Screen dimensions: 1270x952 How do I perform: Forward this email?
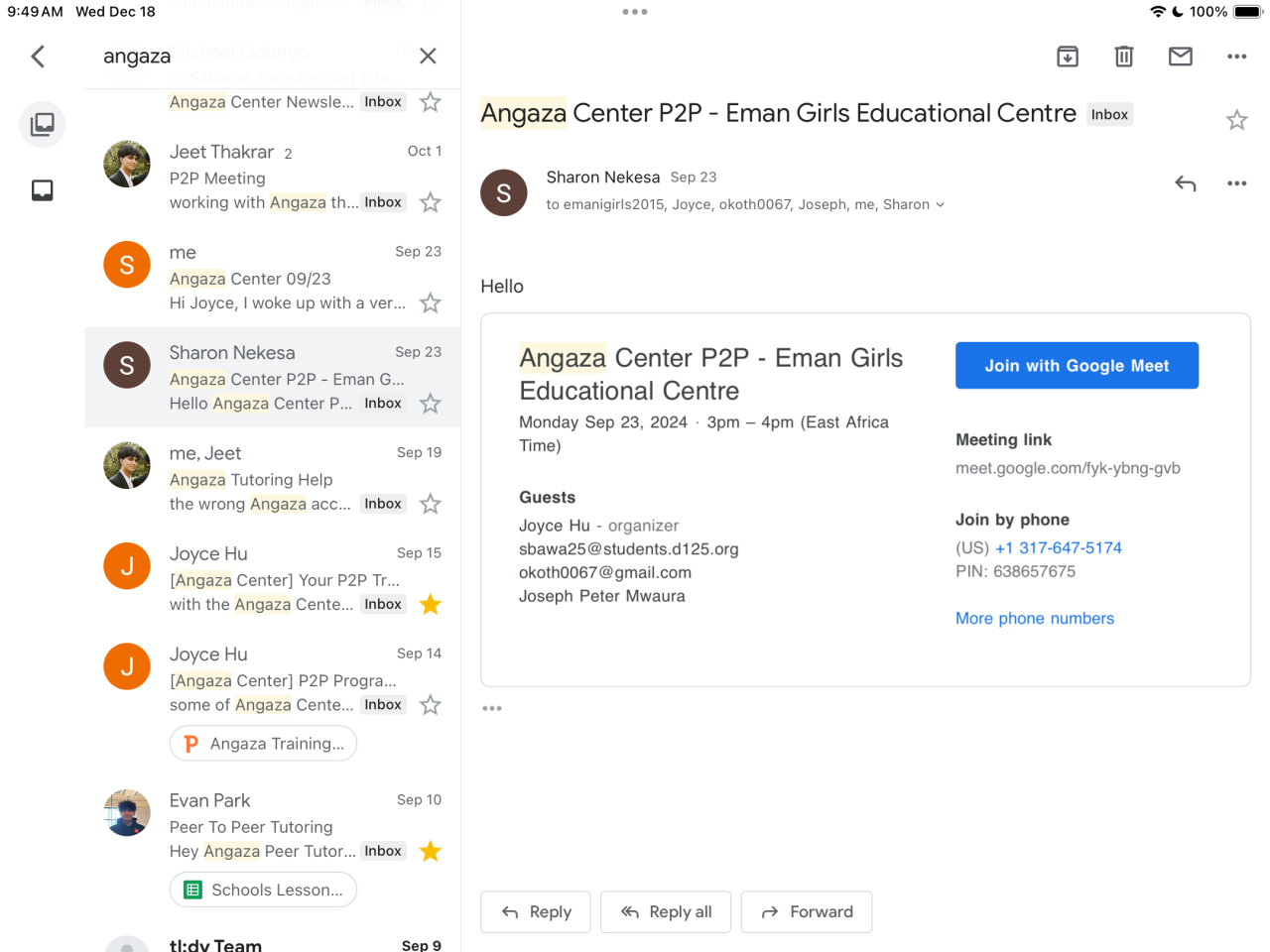coord(806,911)
